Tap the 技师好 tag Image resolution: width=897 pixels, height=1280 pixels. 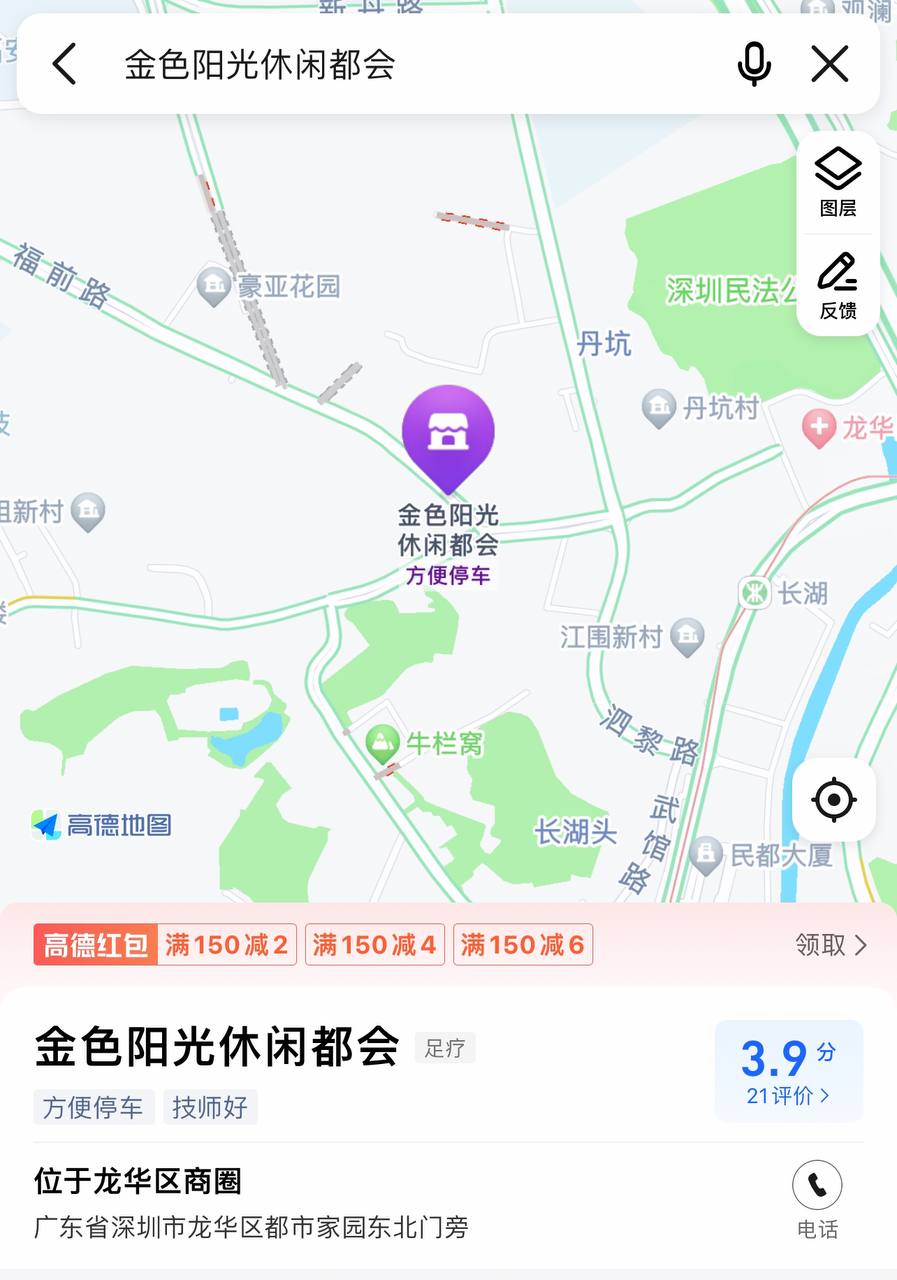pyautogui.click(x=210, y=1107)
